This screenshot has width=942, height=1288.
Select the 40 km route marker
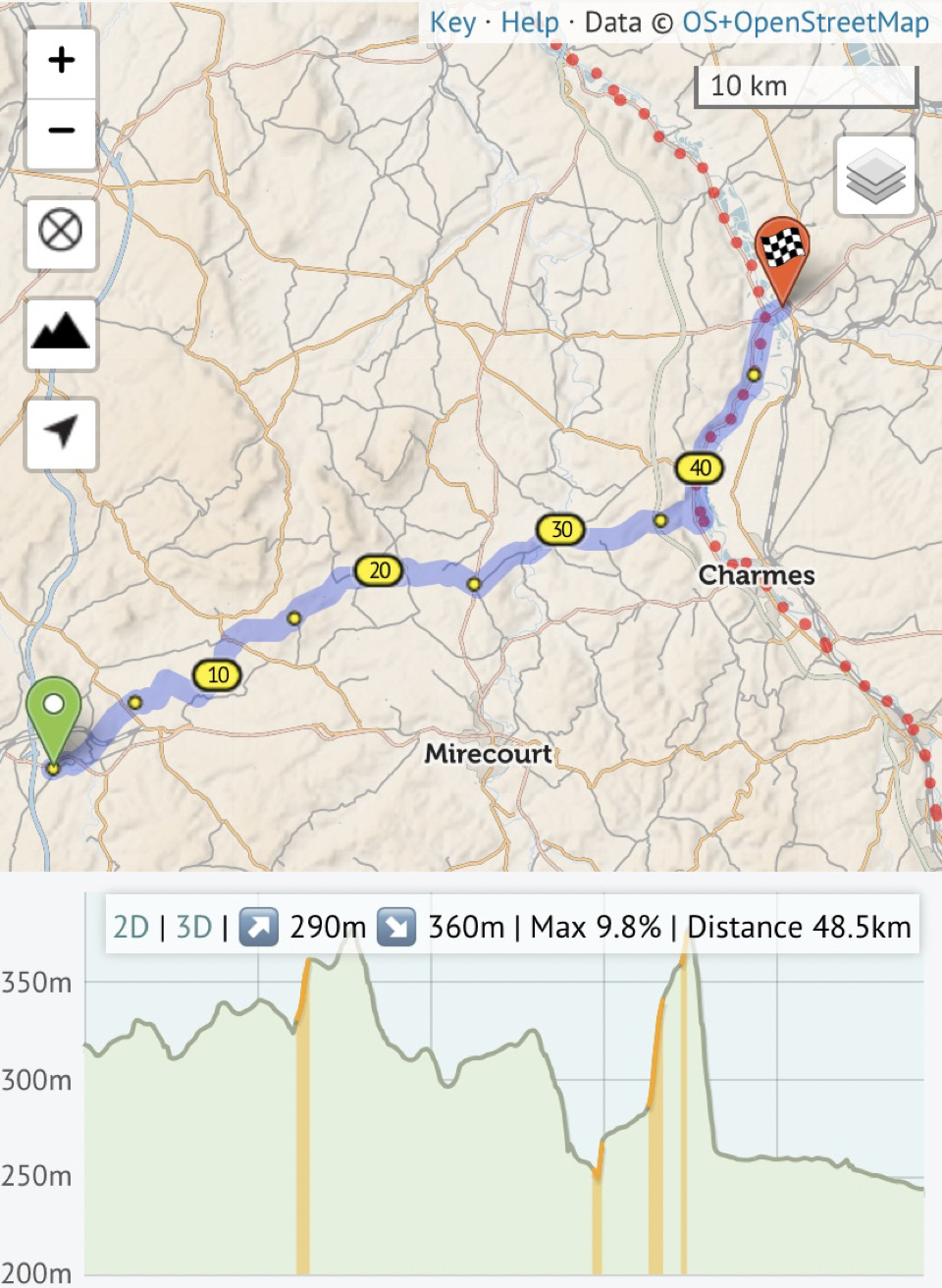700,468
